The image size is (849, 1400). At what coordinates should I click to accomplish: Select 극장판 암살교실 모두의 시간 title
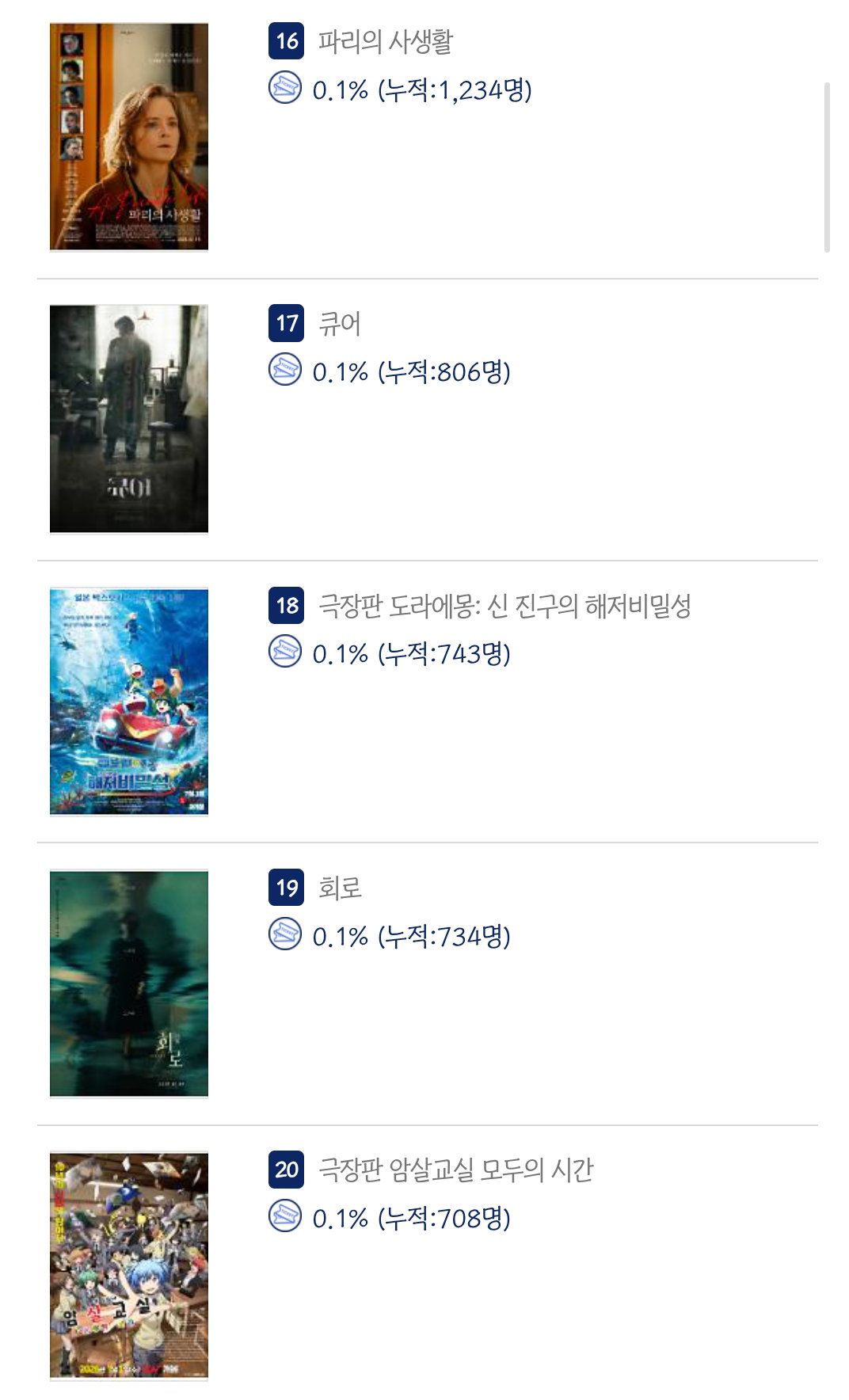[455, 1170]
